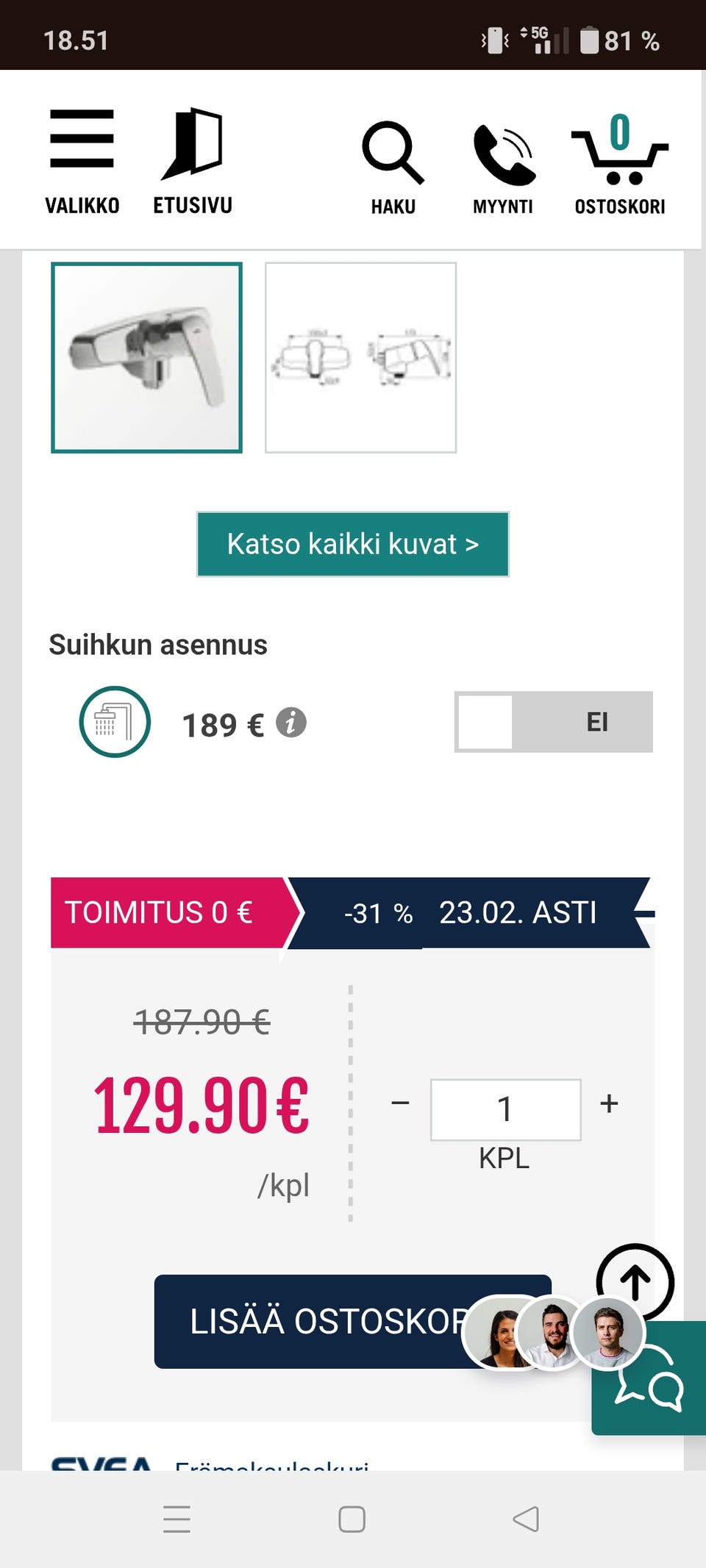706x1568 pixels.
Task: Tap the info icon next to 189 €
Action: (x=292, y=724)
